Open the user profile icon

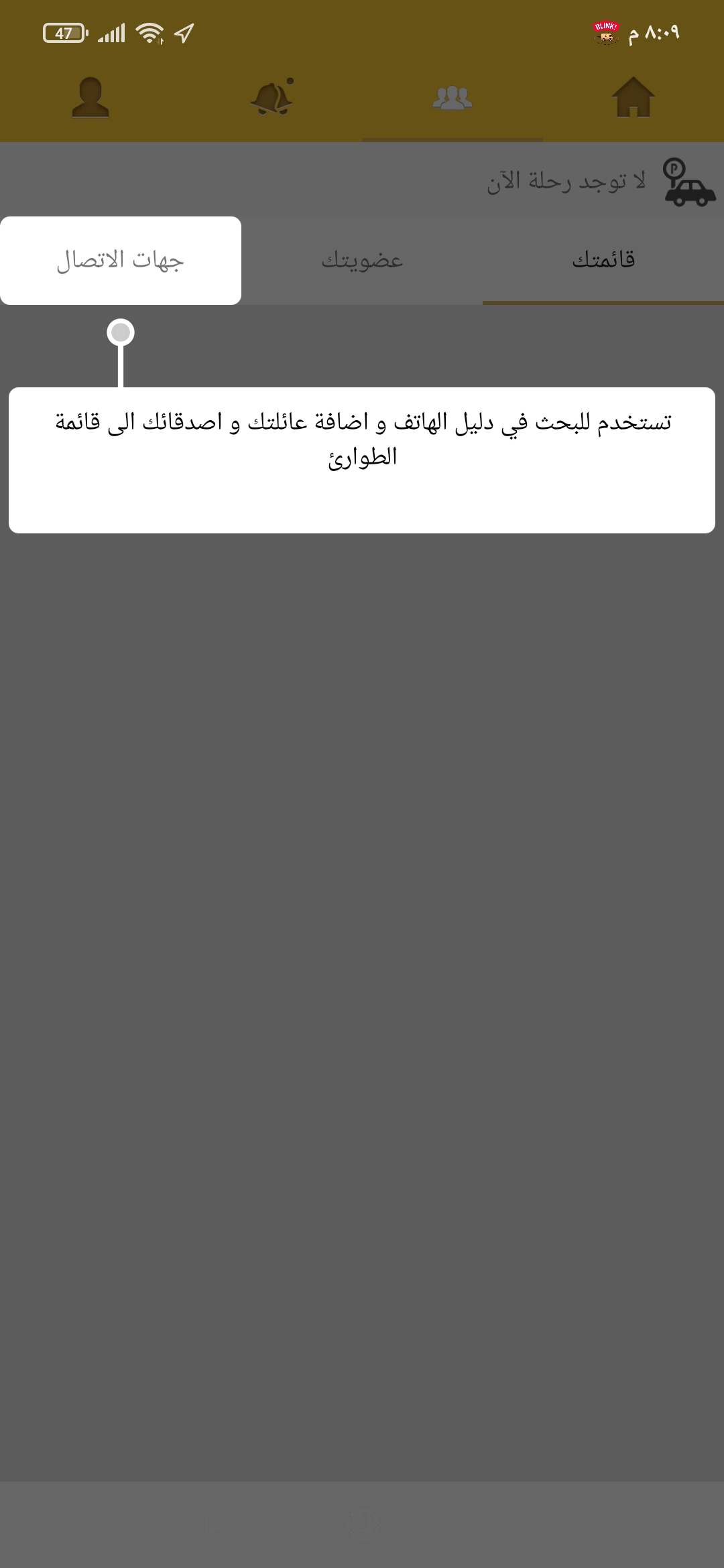(x=90, y=97)
